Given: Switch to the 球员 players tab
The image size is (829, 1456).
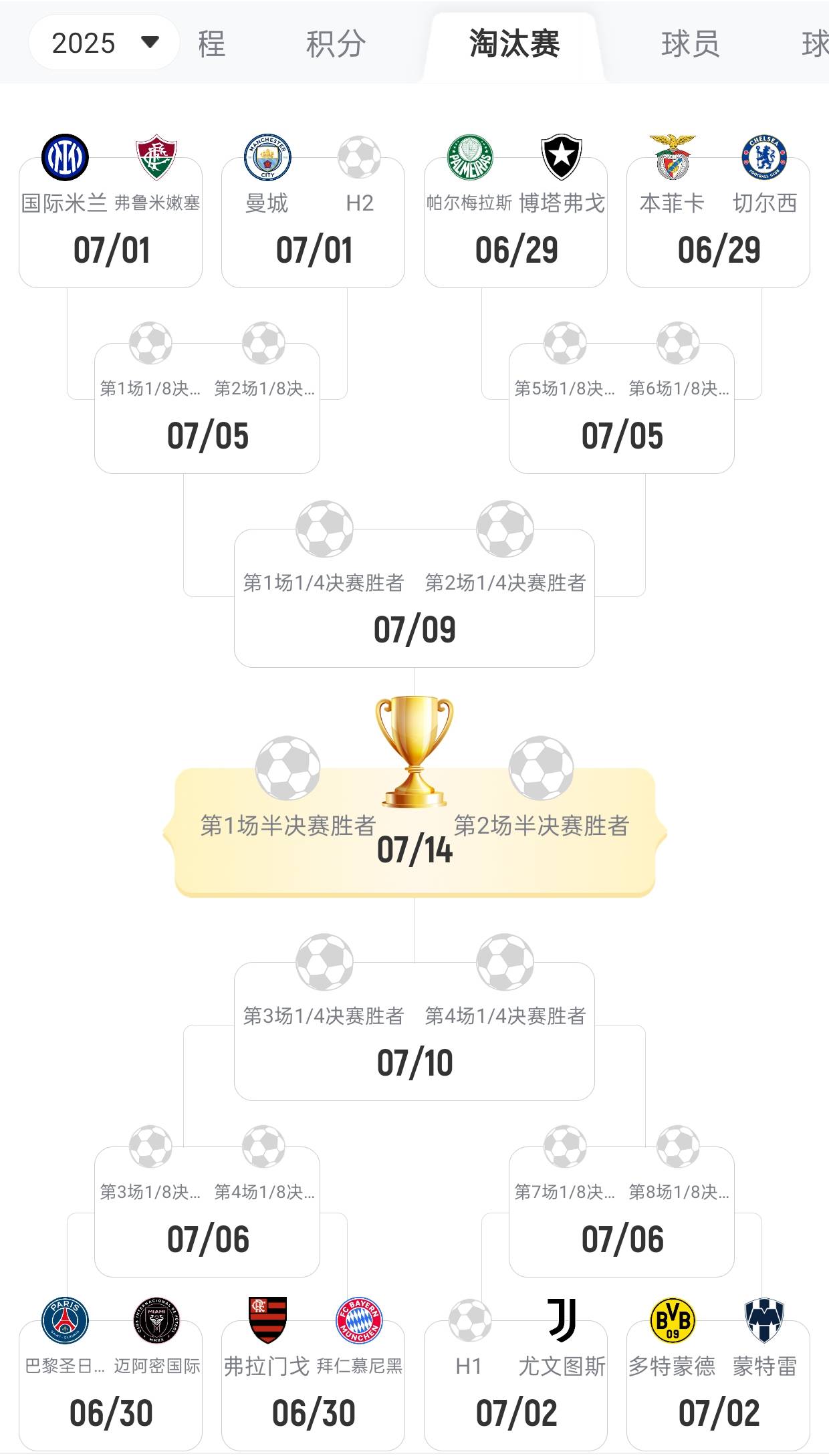Looking at the screenshot, I should pos(689,43).
